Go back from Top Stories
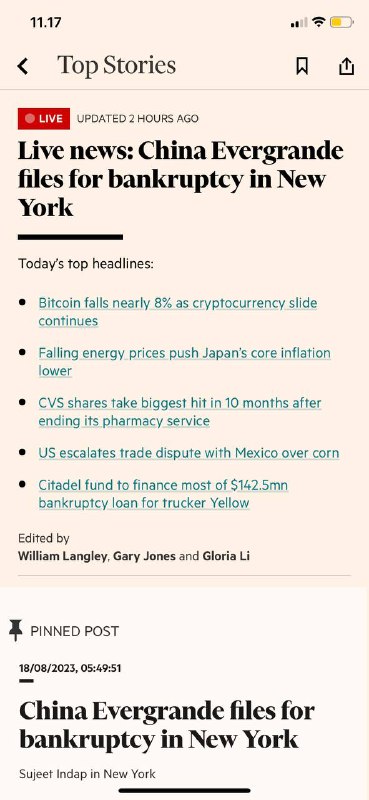The height and width of the screenshot is (800, 369). click(x=22, y=66)
